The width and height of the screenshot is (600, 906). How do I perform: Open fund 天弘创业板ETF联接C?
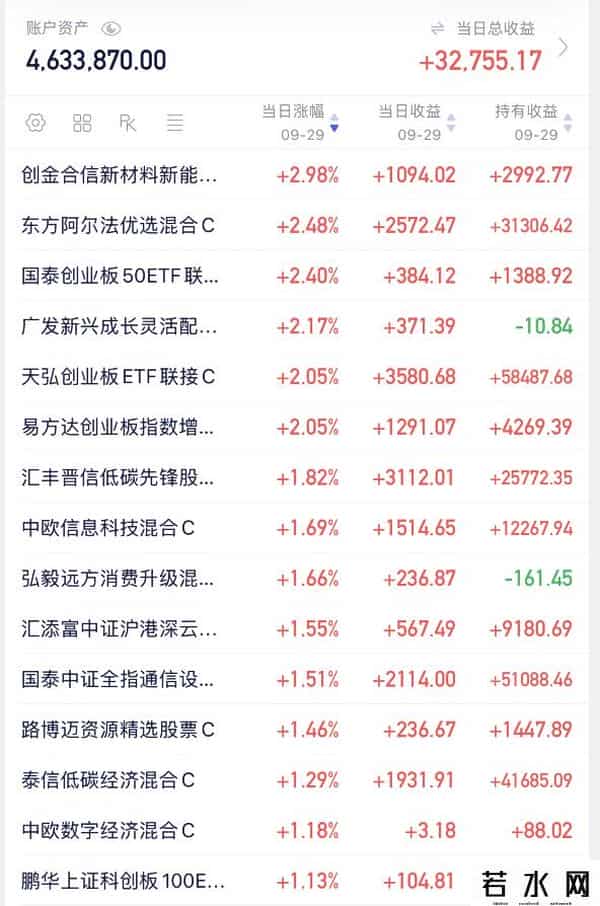pos(118,377)
